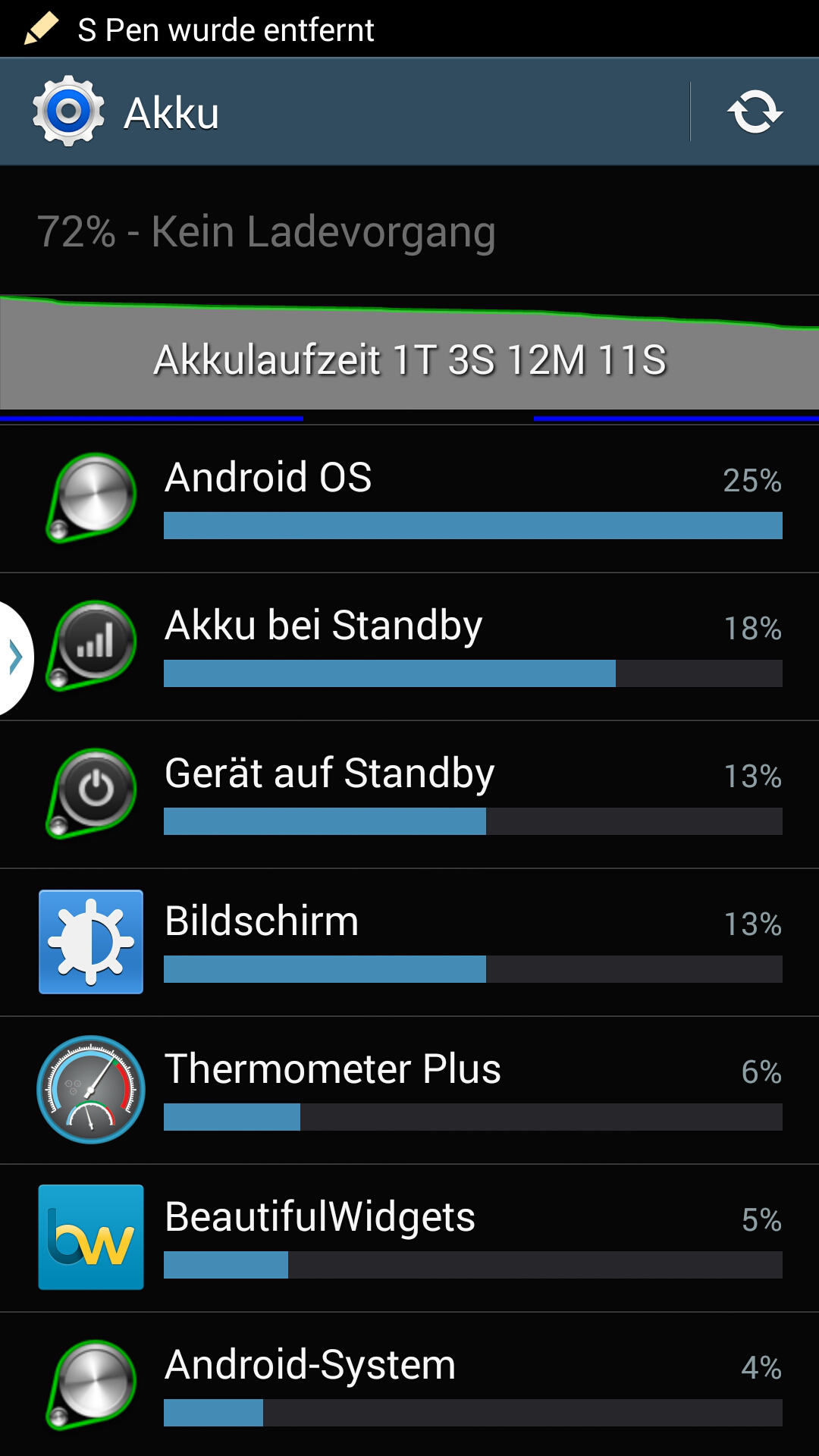Open Android OS battery details
Screen dimensions: 819x1456
[409, 499]
